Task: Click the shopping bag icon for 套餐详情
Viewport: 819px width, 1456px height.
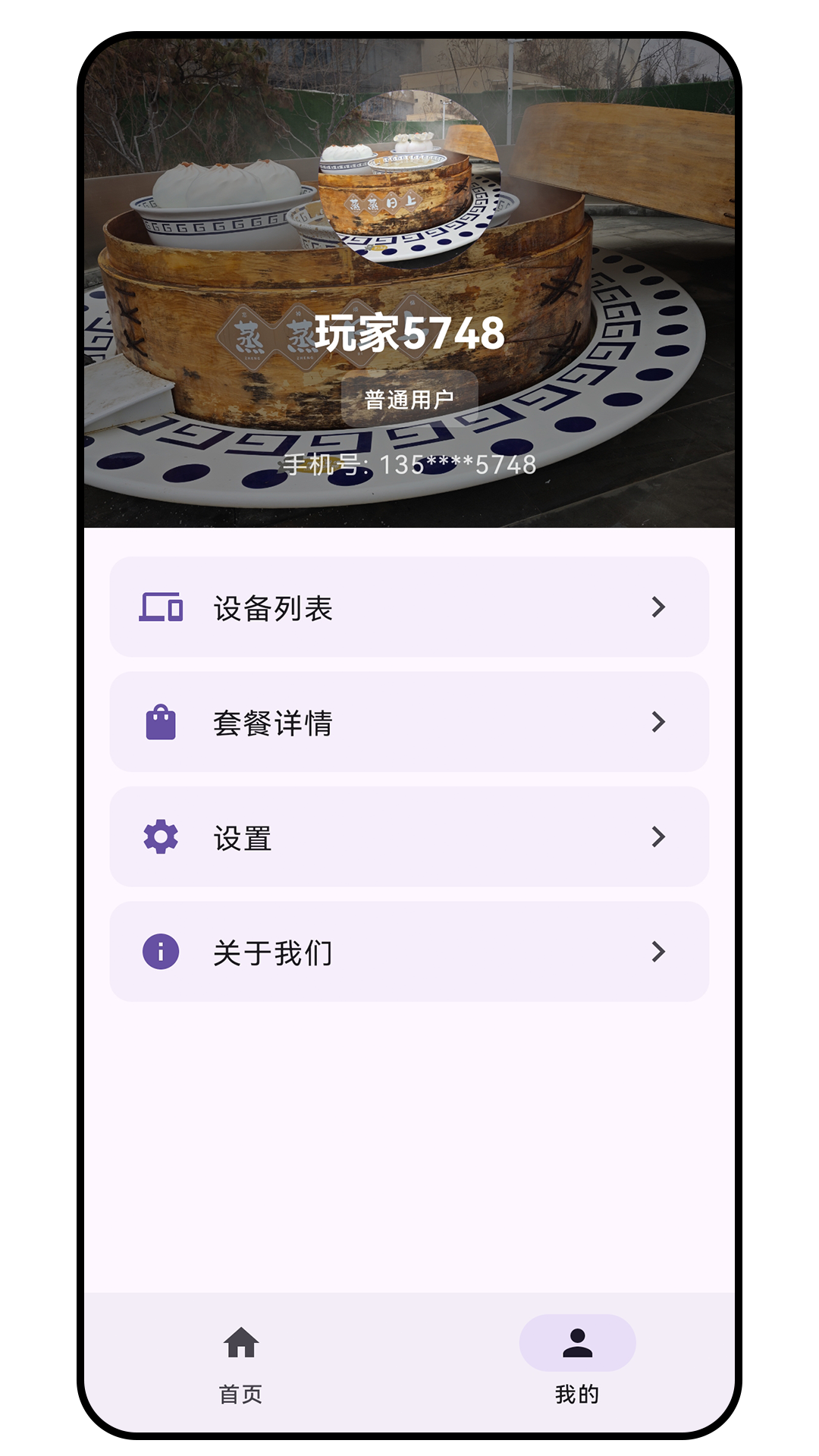Action: [161, 722]
